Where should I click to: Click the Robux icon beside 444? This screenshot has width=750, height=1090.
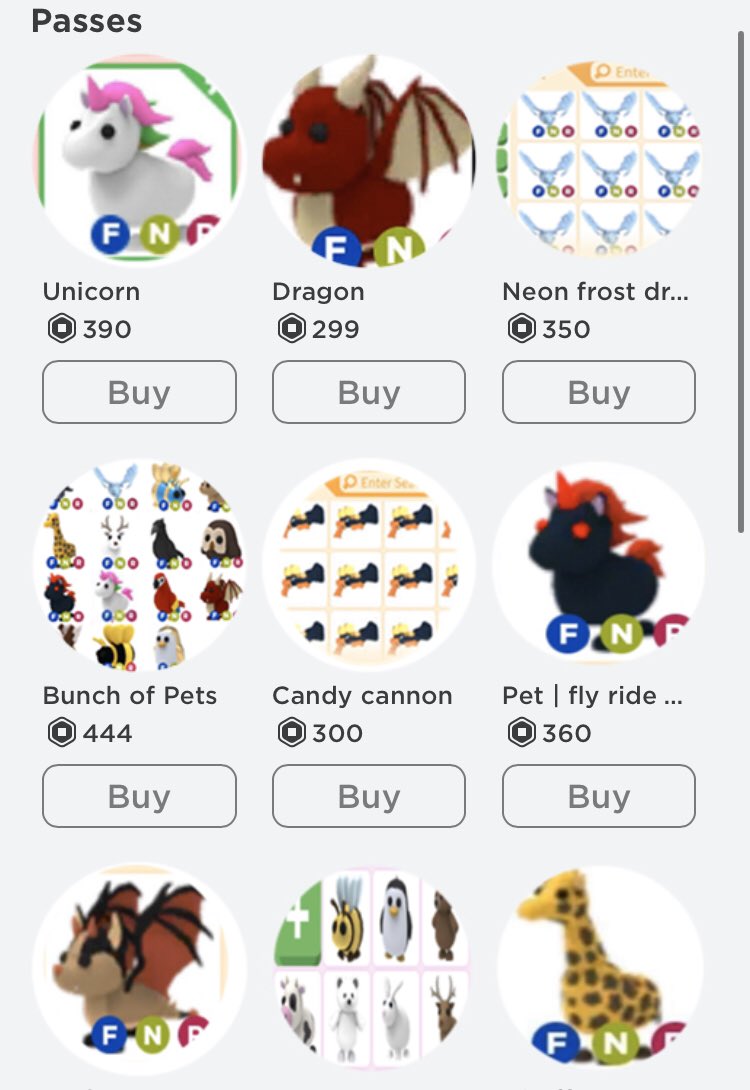[61, 733]
